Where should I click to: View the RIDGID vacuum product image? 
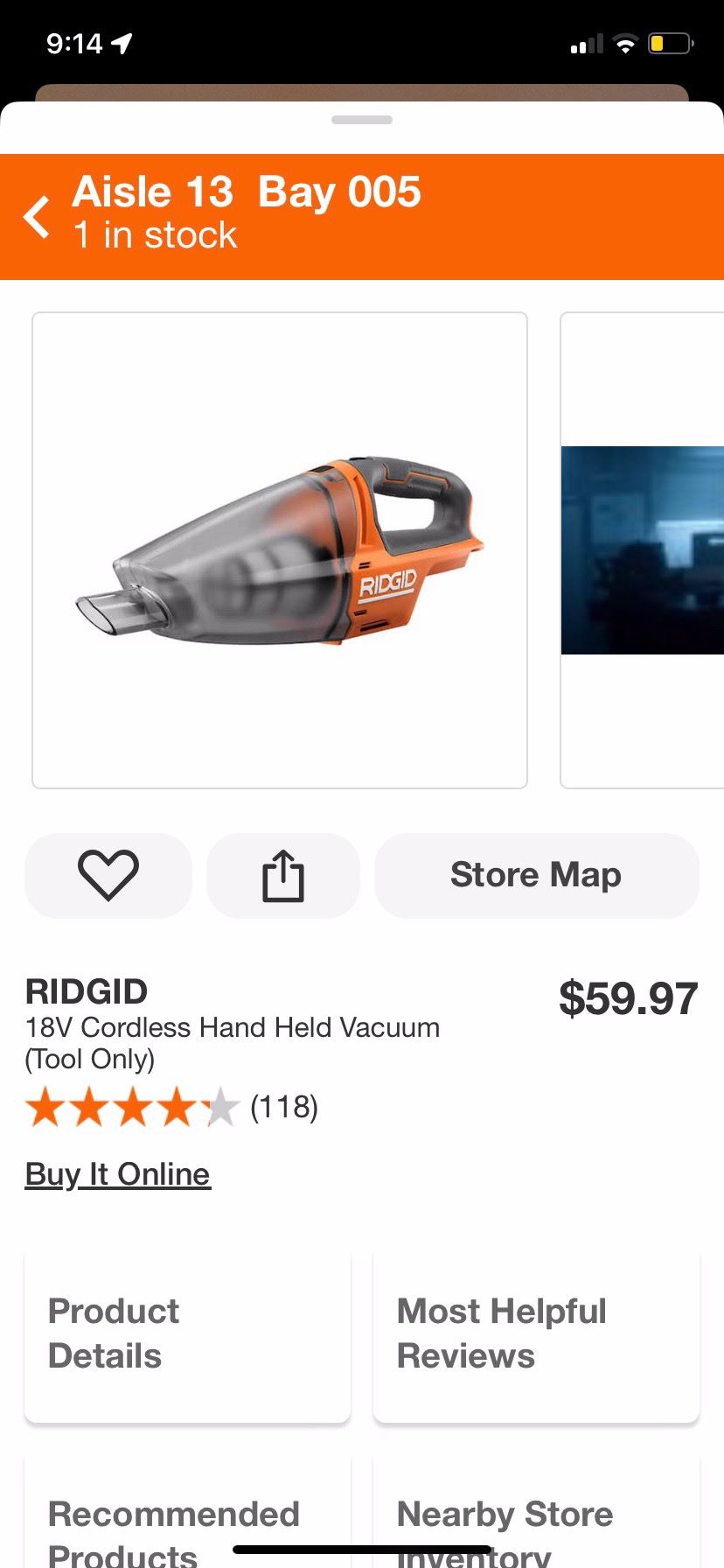280,549
